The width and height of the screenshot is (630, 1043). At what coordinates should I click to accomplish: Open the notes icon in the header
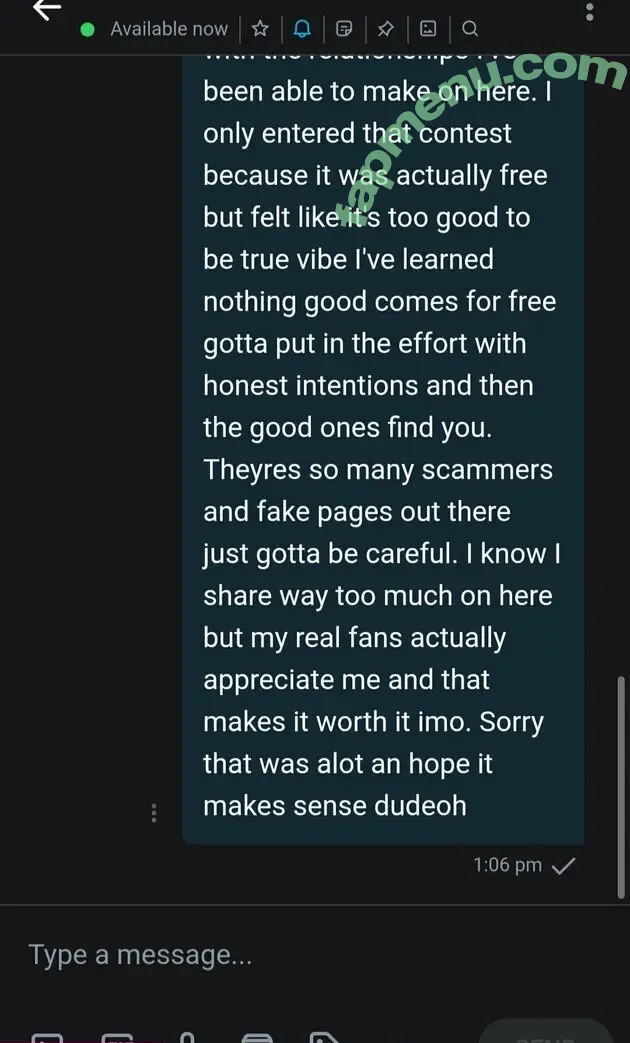(344, 29)
